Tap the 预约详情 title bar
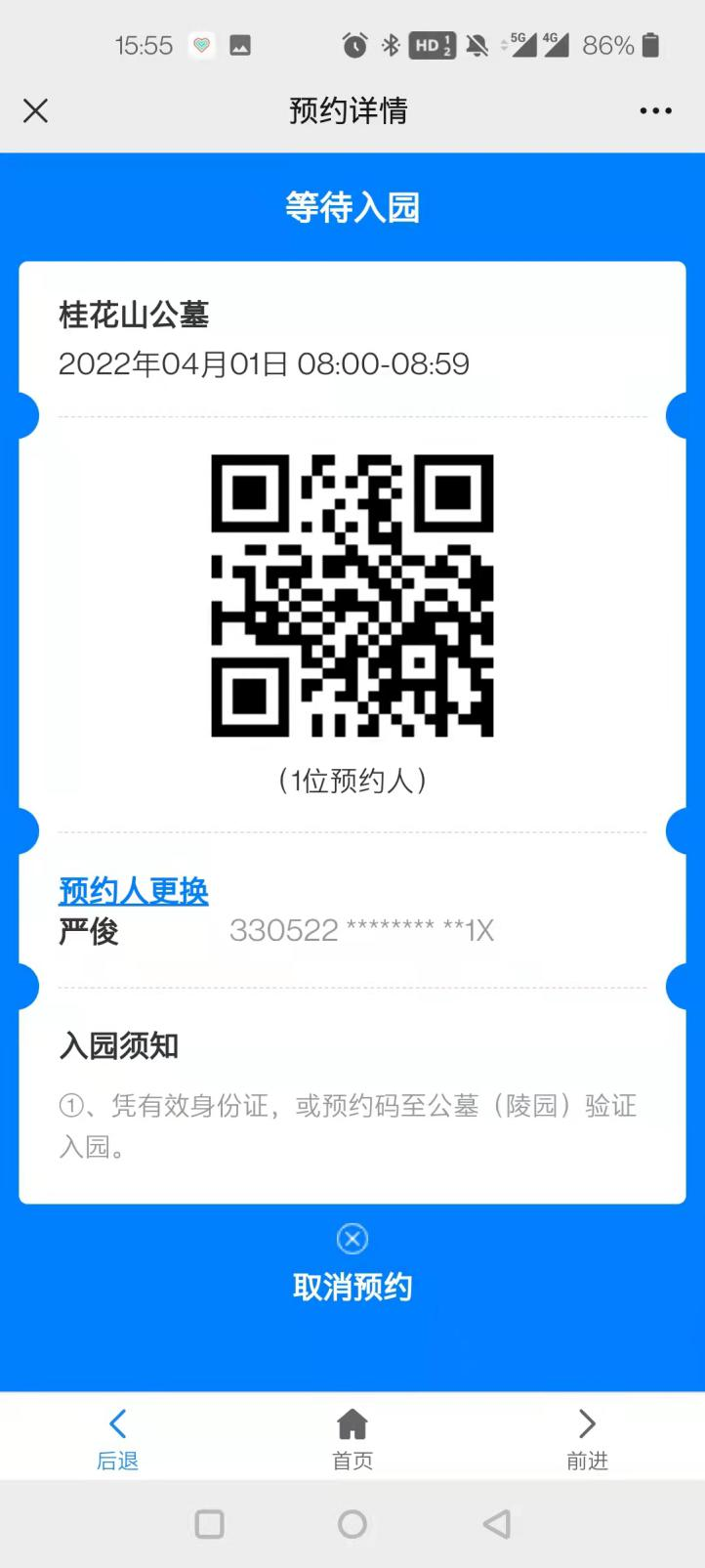Screen dimensions: 705x1568 [x=352, y=110]
